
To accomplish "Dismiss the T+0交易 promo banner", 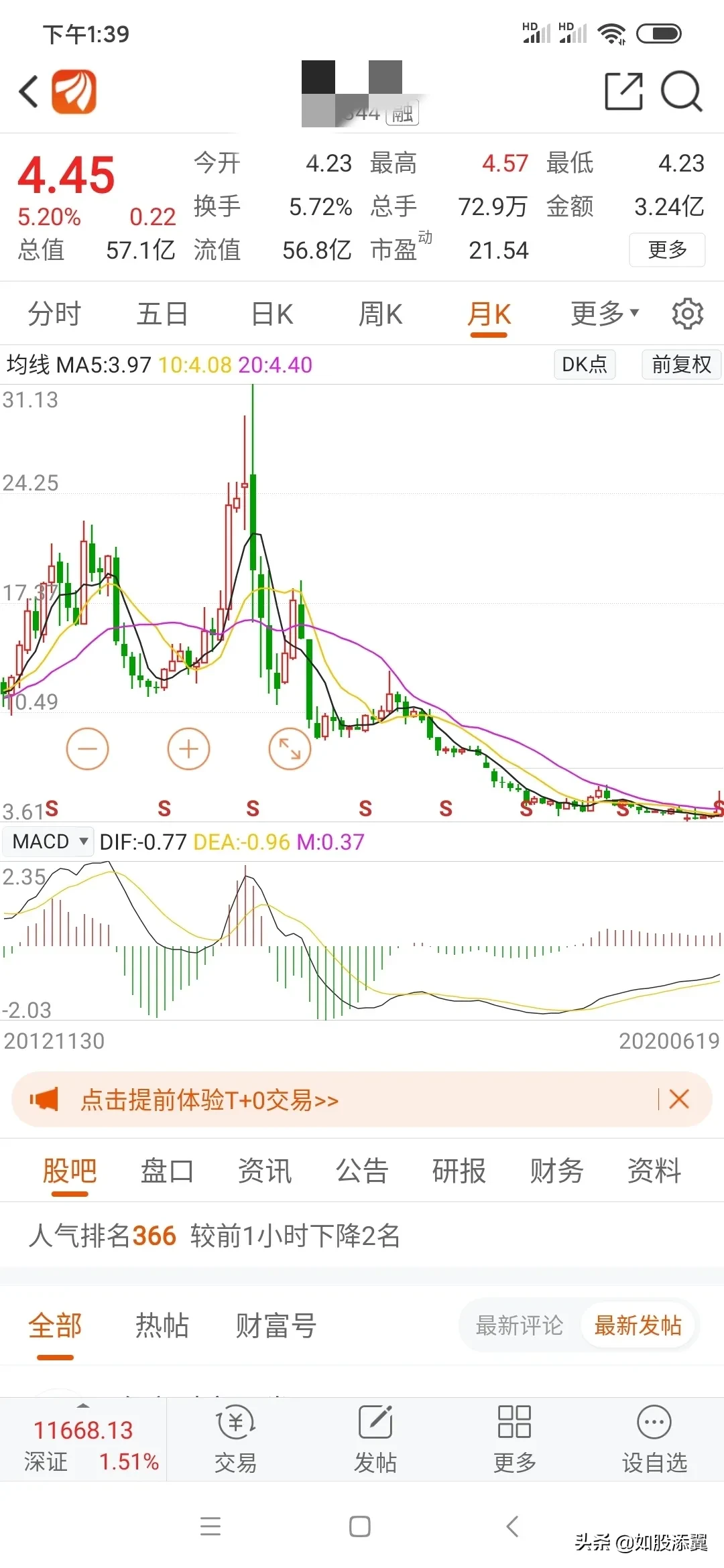I will 679,1100.
